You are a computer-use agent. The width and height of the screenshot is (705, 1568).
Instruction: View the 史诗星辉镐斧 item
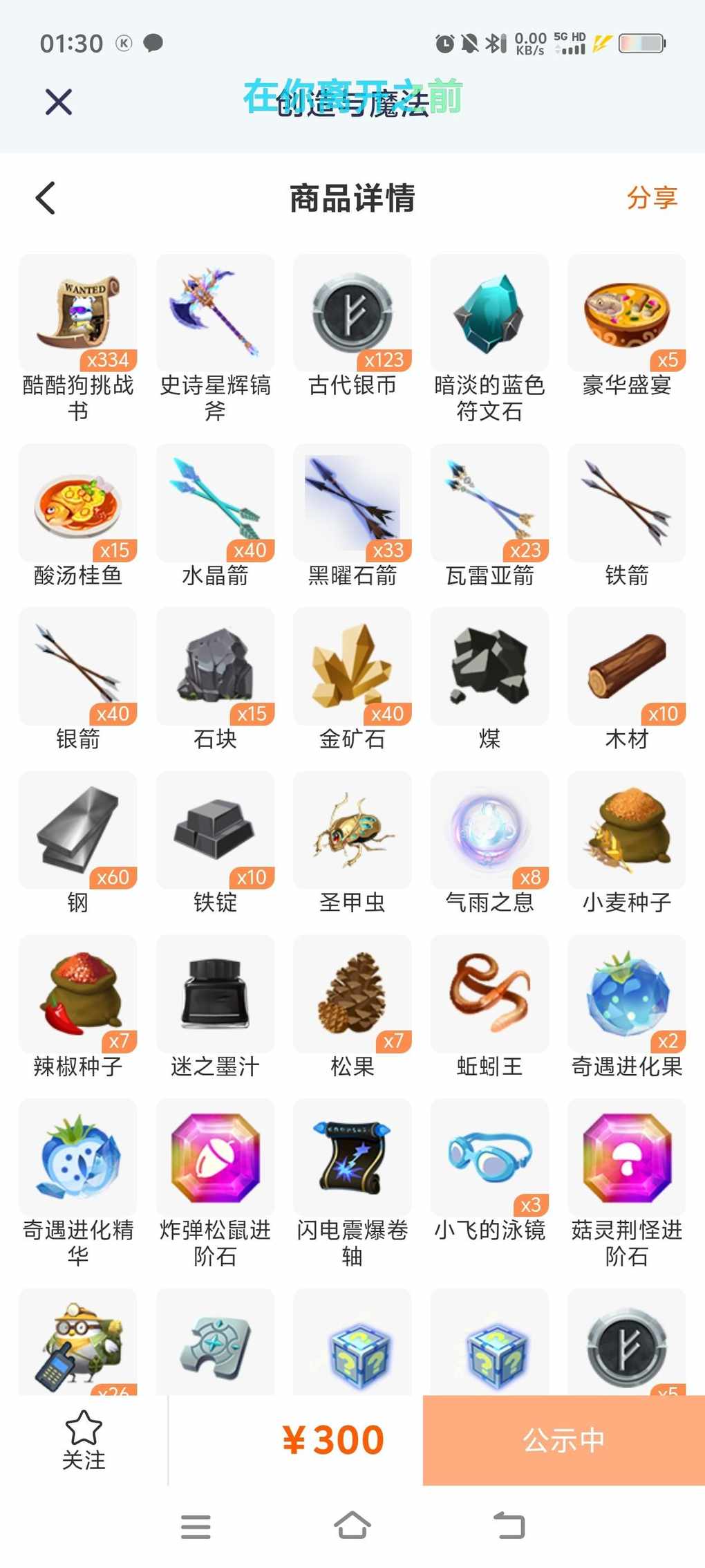(x=215, y=313)
